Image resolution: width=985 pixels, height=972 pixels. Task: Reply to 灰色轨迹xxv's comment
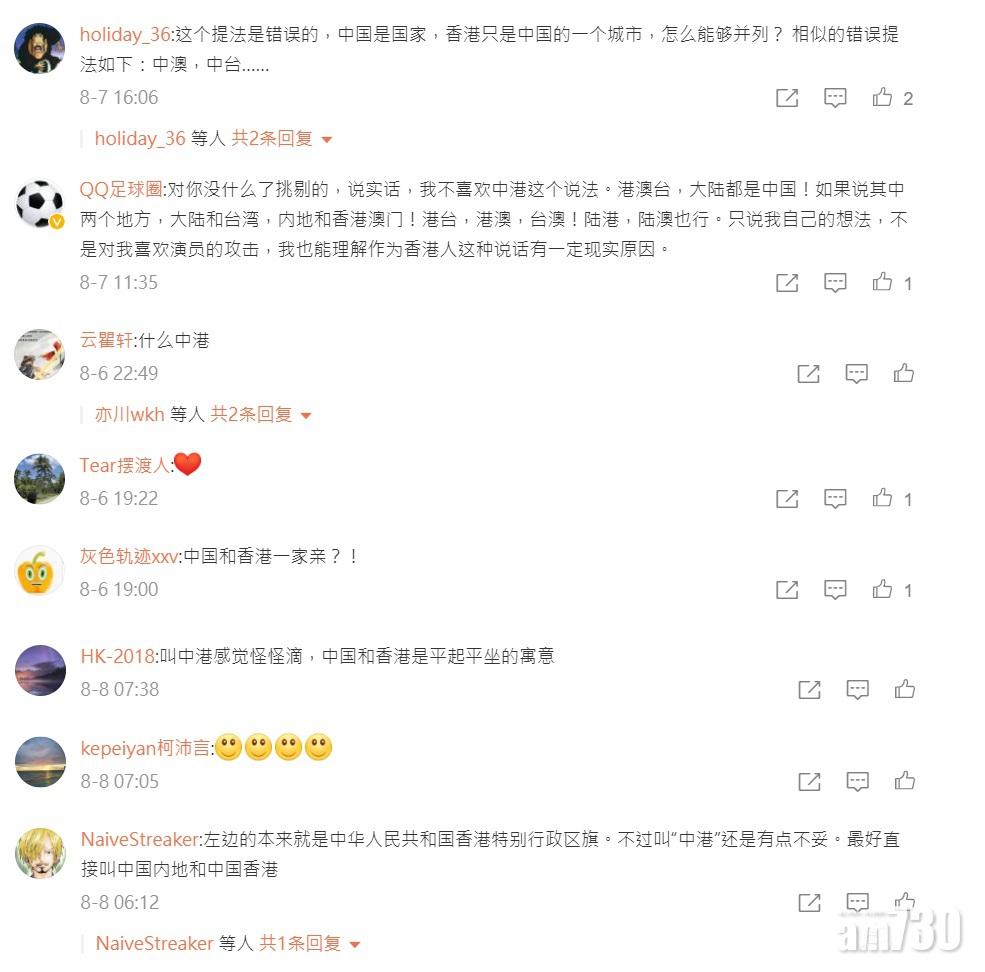pos(835,590)
